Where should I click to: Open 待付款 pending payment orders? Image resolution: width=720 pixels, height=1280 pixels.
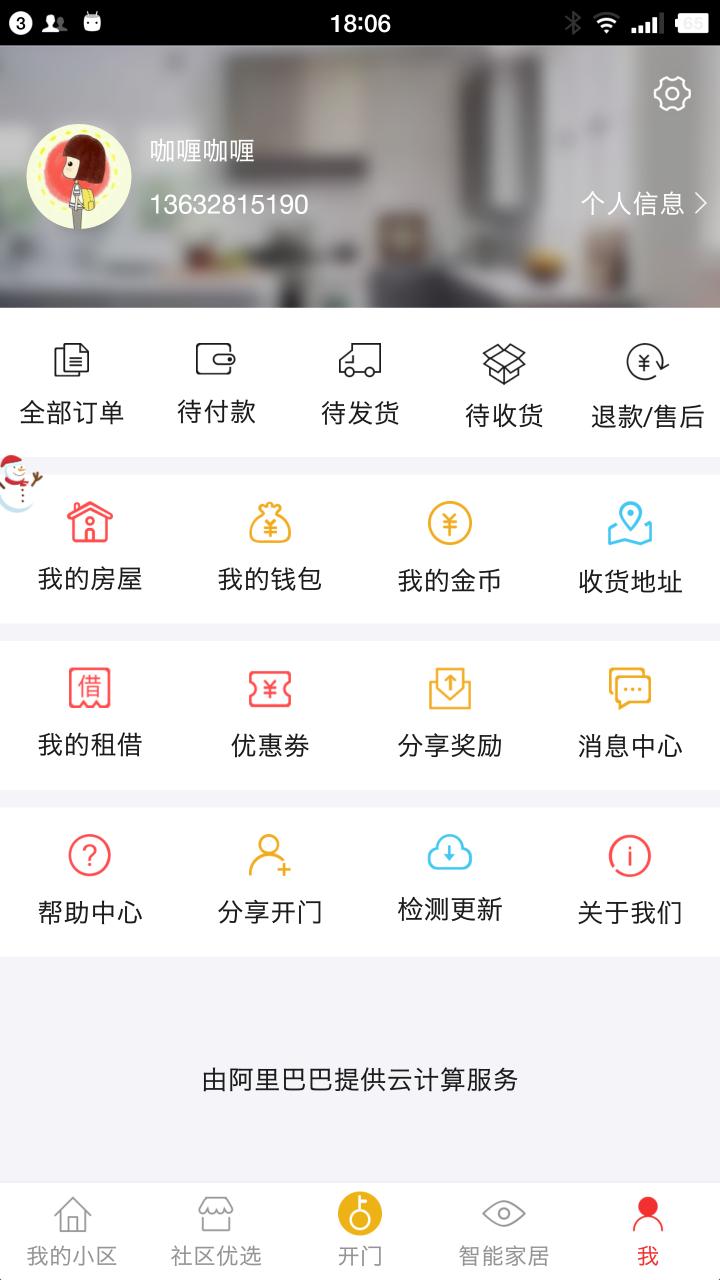pyautogui.click(x=216, y=385)
